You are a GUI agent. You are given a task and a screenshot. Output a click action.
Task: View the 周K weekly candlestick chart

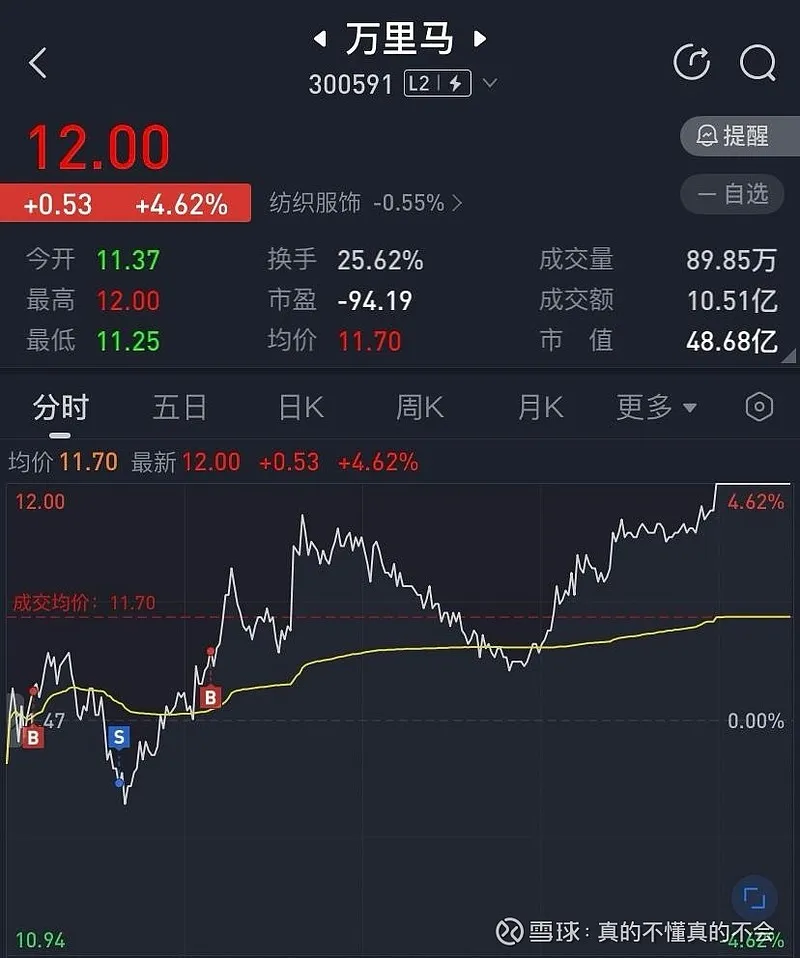click(x=420, y=407)
